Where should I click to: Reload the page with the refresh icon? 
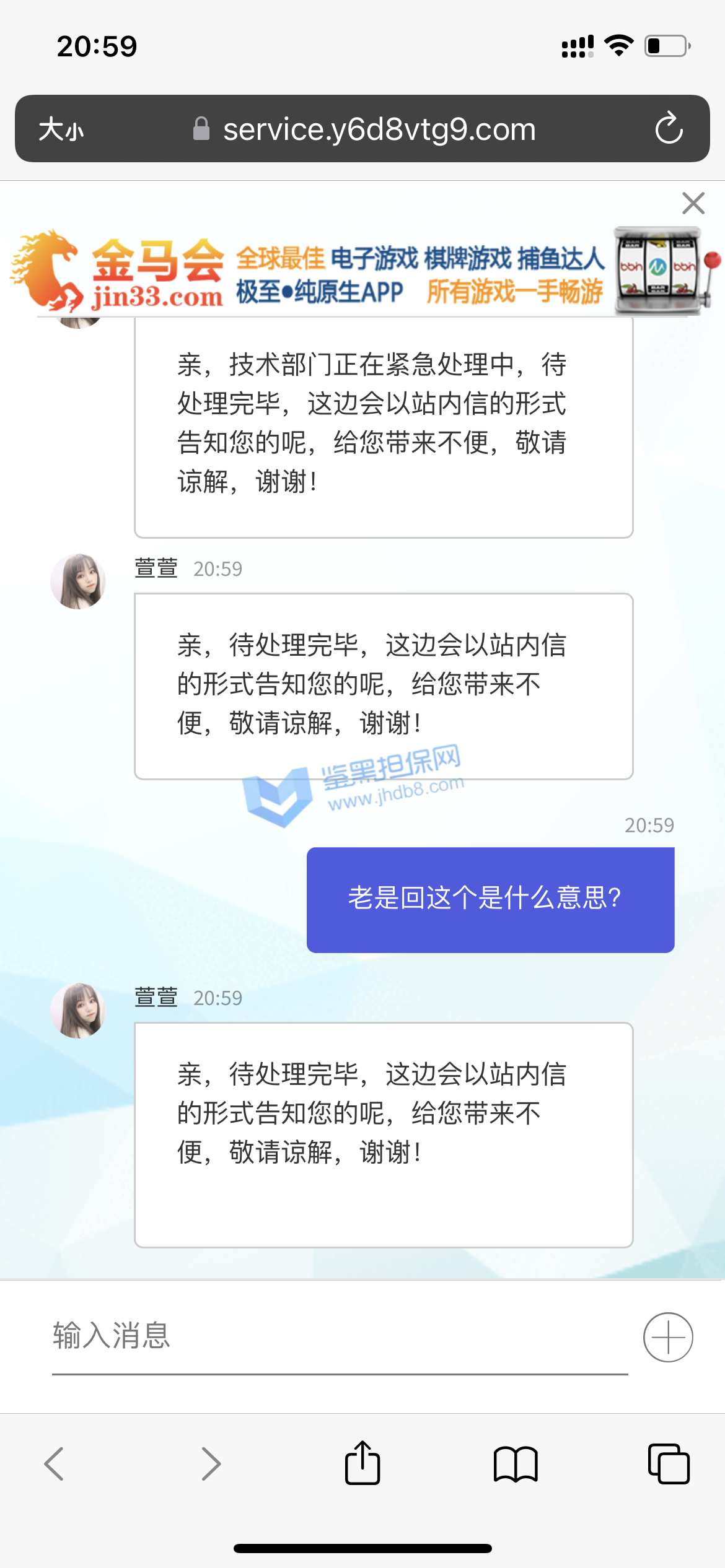(669, 129)
